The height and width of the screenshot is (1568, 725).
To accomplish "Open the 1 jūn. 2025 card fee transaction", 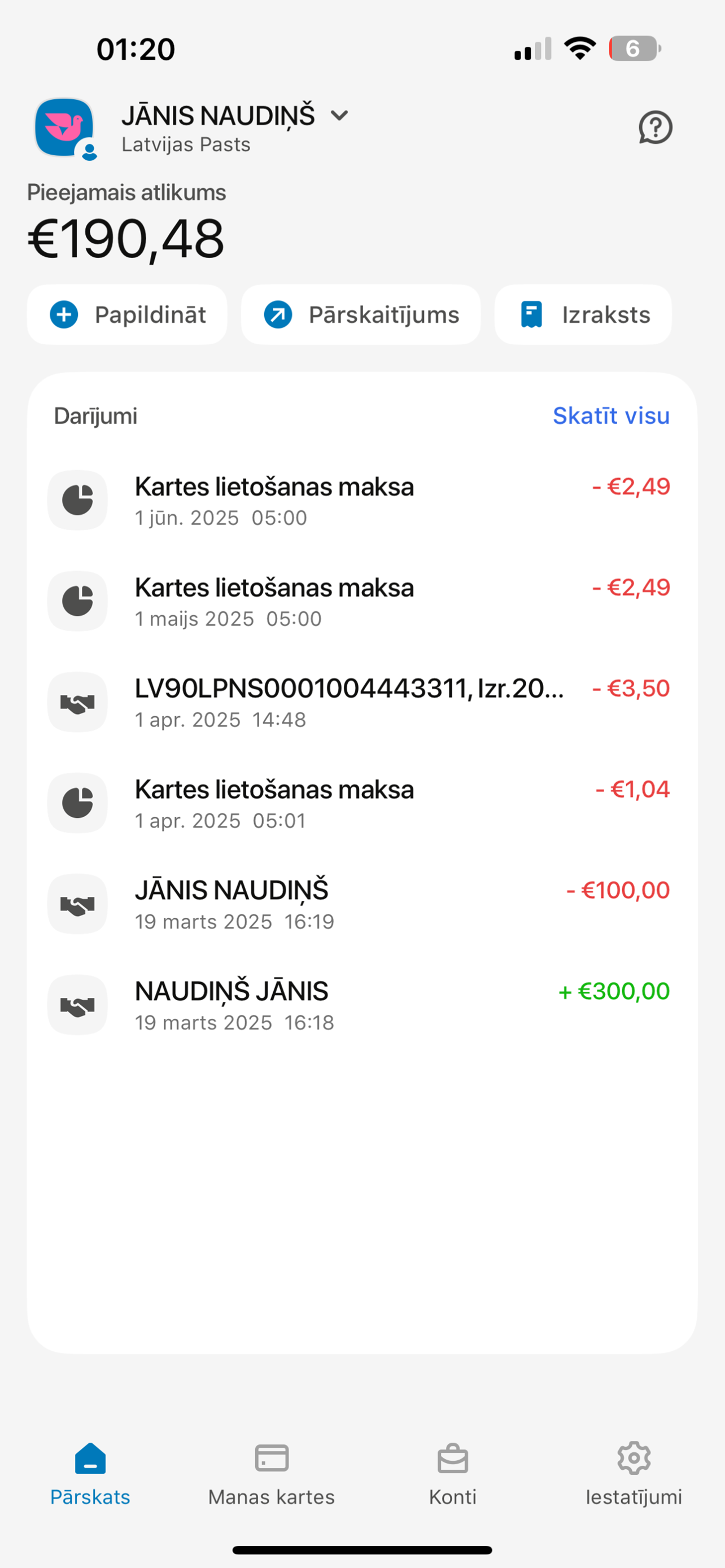I will point(359,500).
